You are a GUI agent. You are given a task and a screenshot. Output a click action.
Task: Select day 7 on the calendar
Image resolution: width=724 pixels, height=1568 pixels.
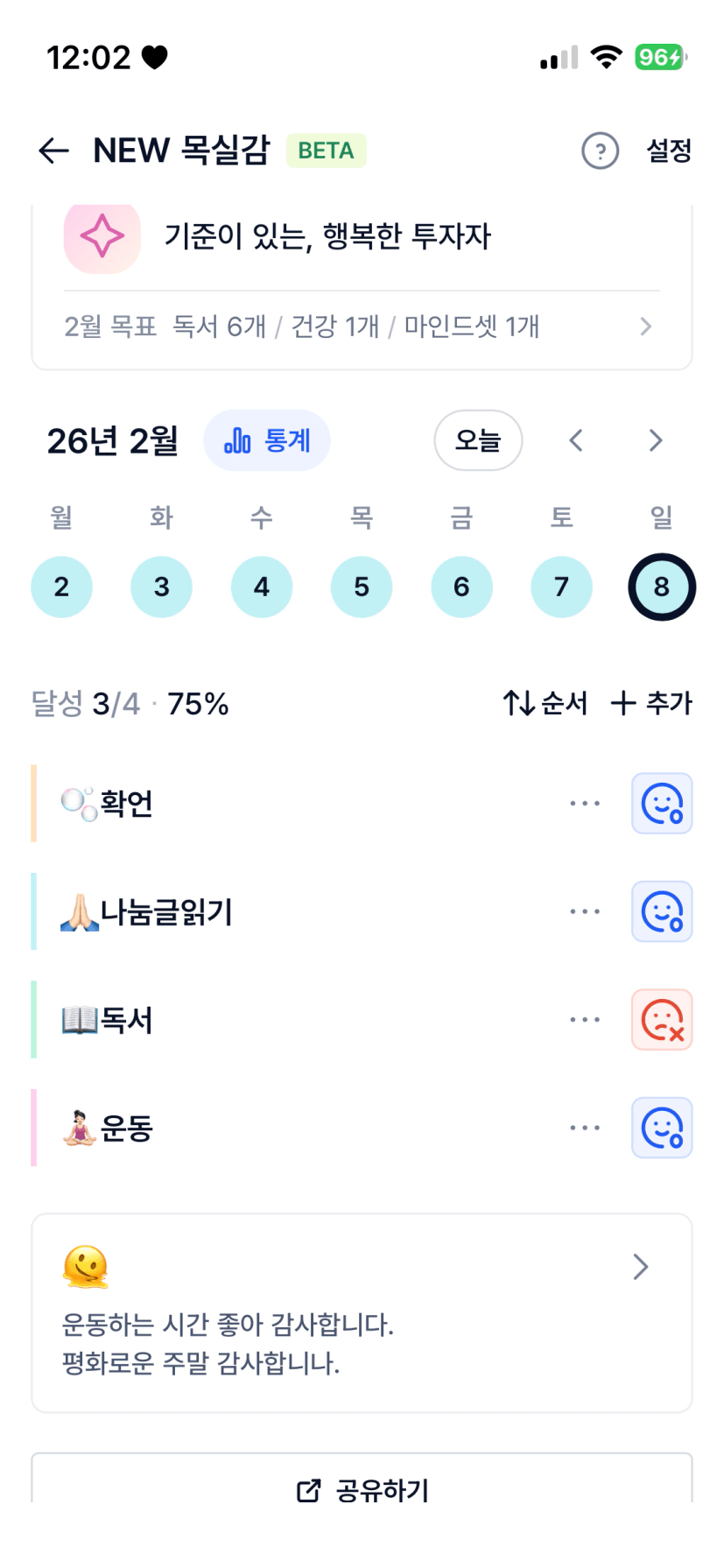tap(561, 587)
